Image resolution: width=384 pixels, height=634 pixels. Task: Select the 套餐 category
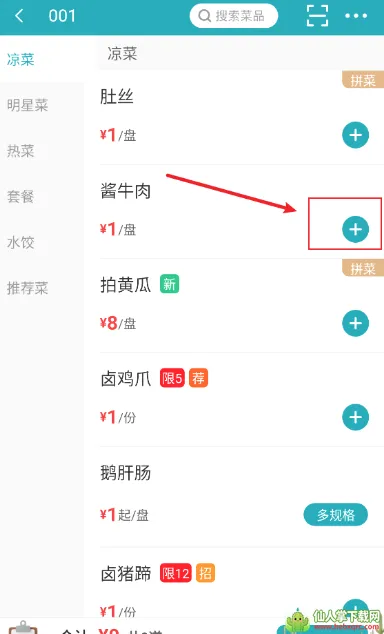(x=21, y=197)
